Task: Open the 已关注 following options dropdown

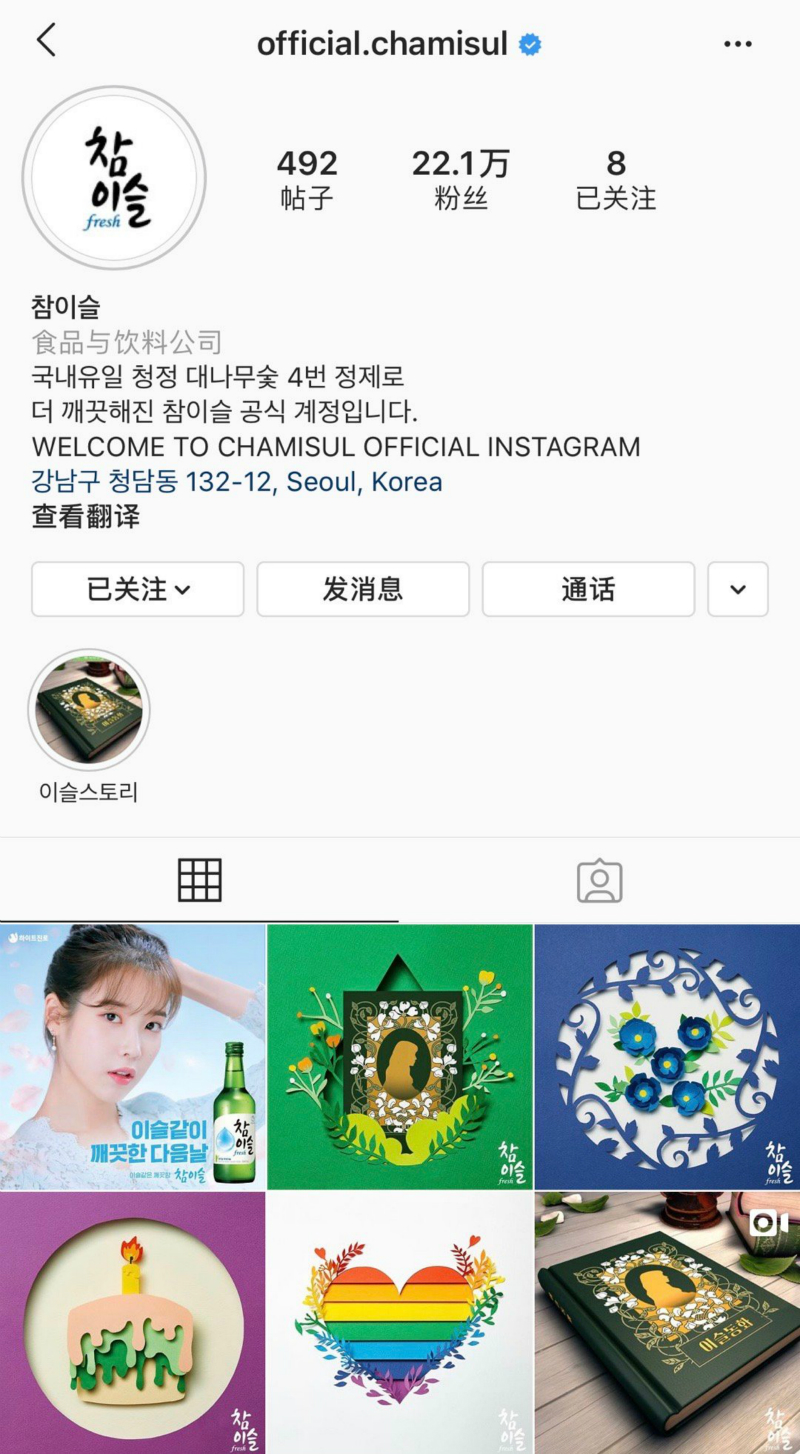Action: tap(138, 589)
